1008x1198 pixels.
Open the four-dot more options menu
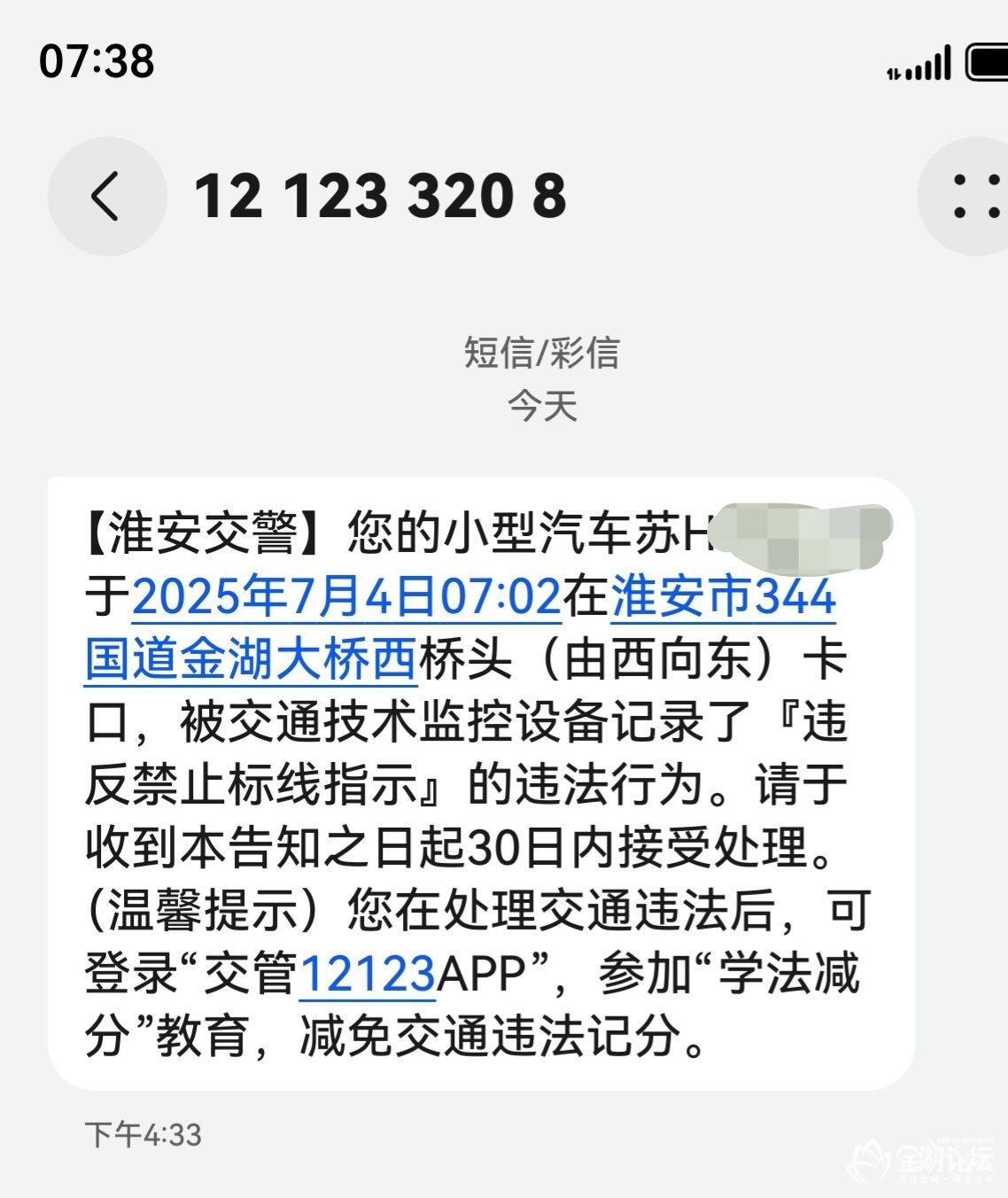(x=974, y=196)
